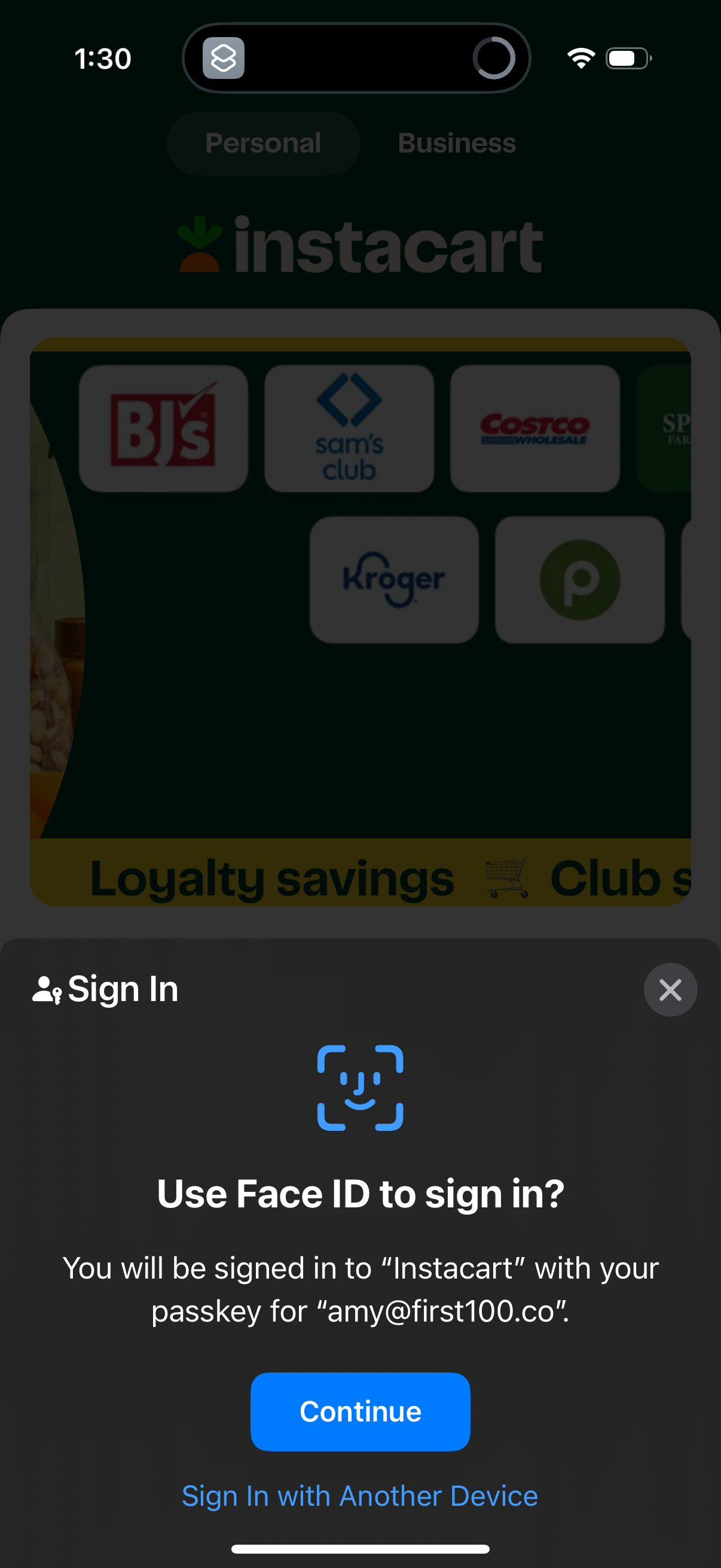721x1568 pixels.
Task: Switch to the Business account option
Action: pyautogui.click(x=456, y=143)
